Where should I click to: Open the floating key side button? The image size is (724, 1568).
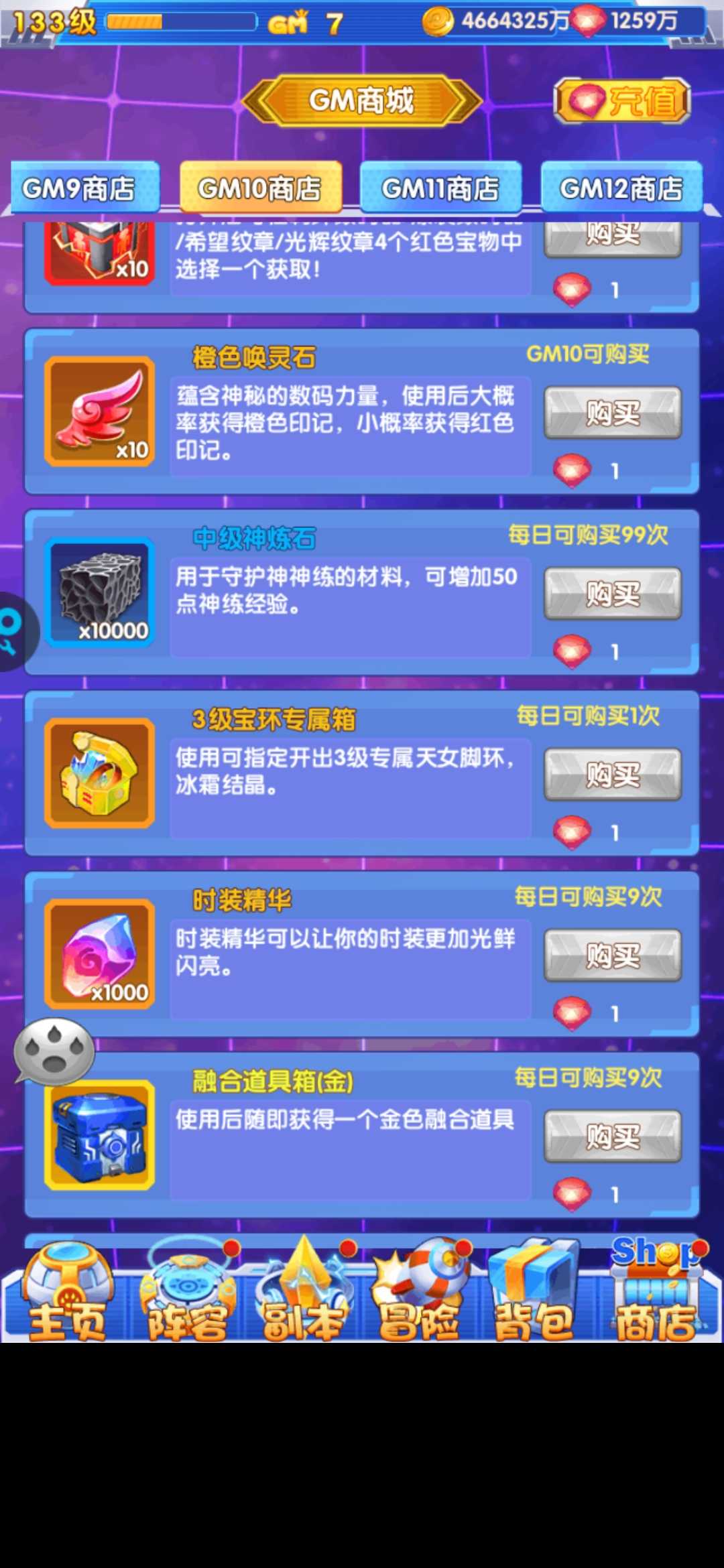[13, 631]
